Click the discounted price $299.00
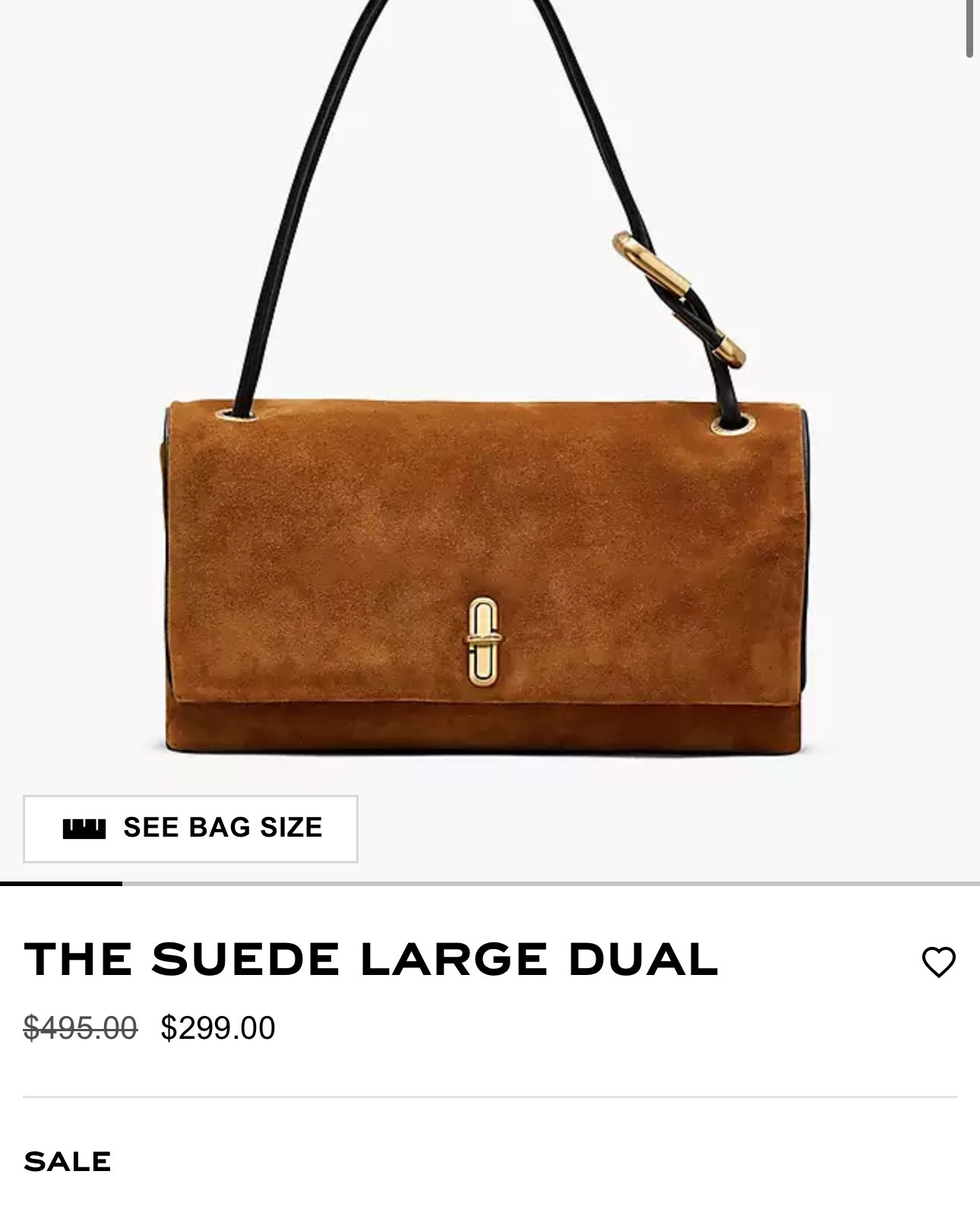This screenshot has width=980, height=1225. coord(217,1027)
